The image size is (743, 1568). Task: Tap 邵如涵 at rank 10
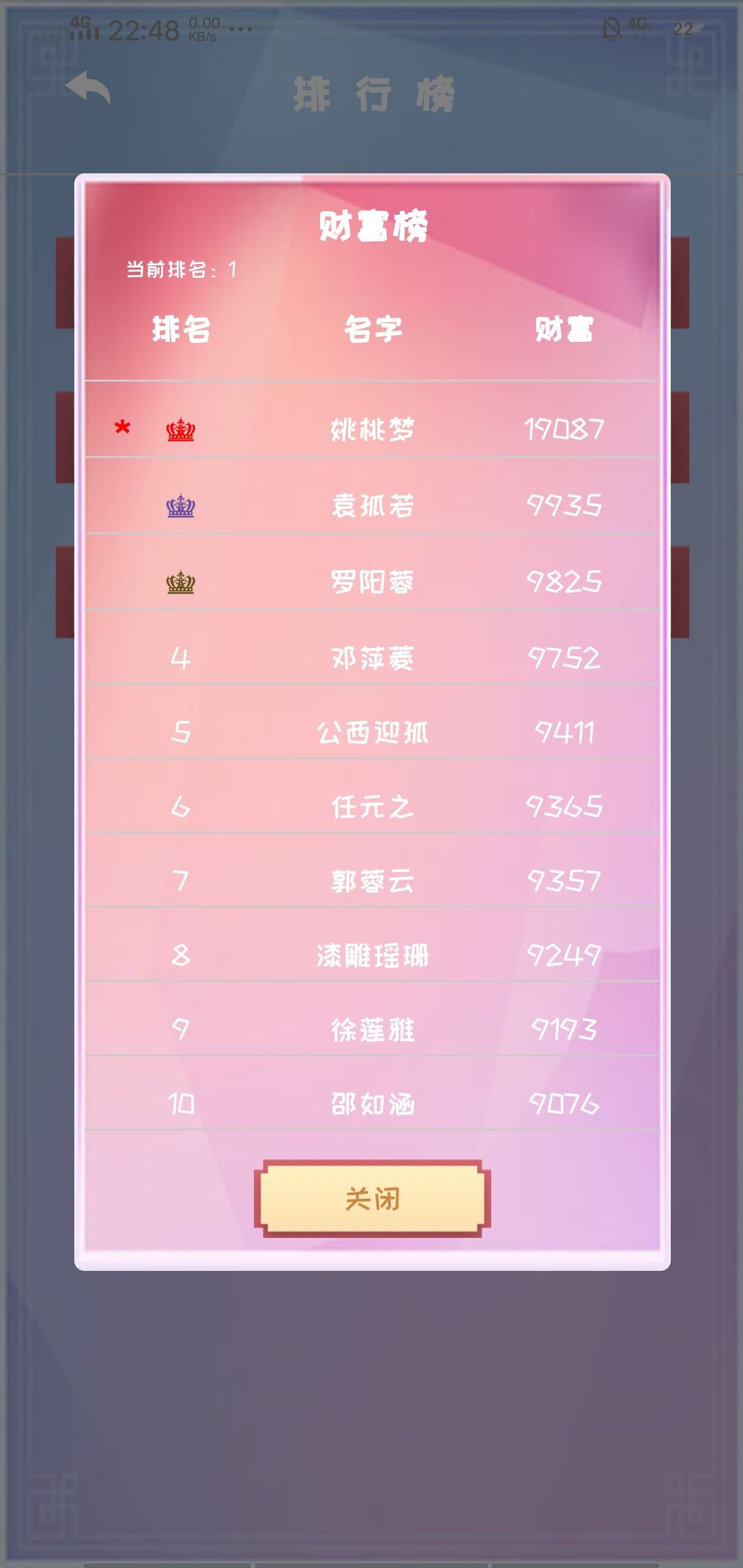371,1105
